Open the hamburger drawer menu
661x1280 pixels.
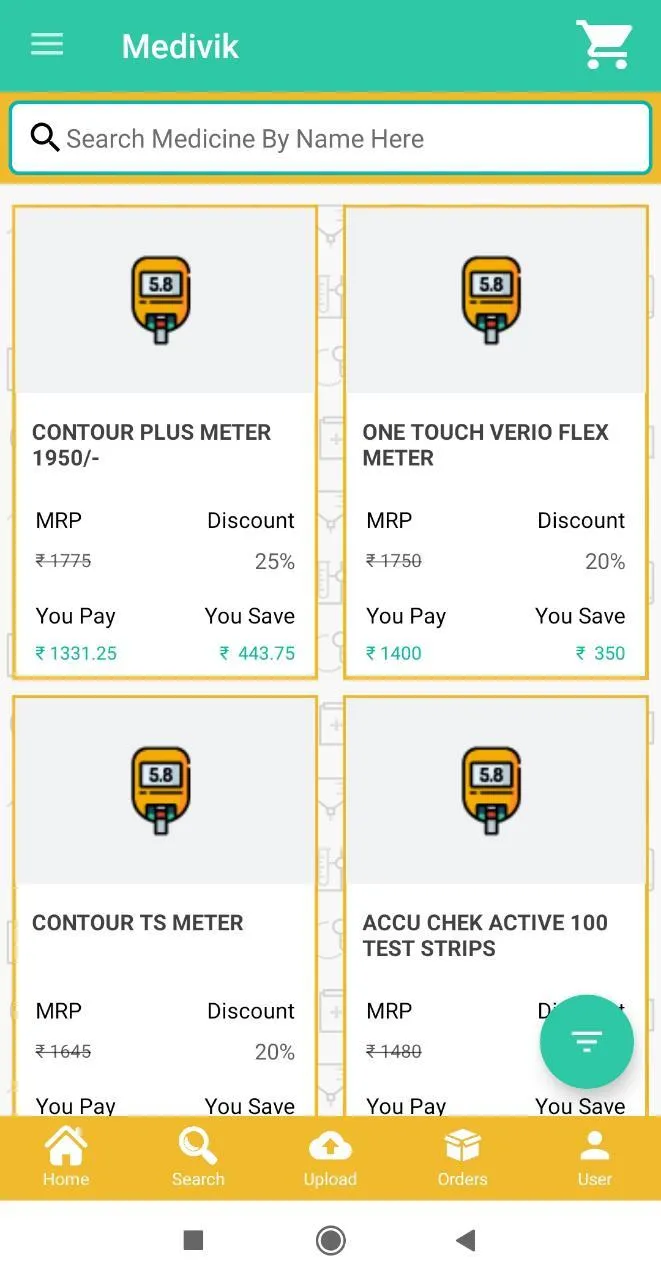[x=47, y=45]
